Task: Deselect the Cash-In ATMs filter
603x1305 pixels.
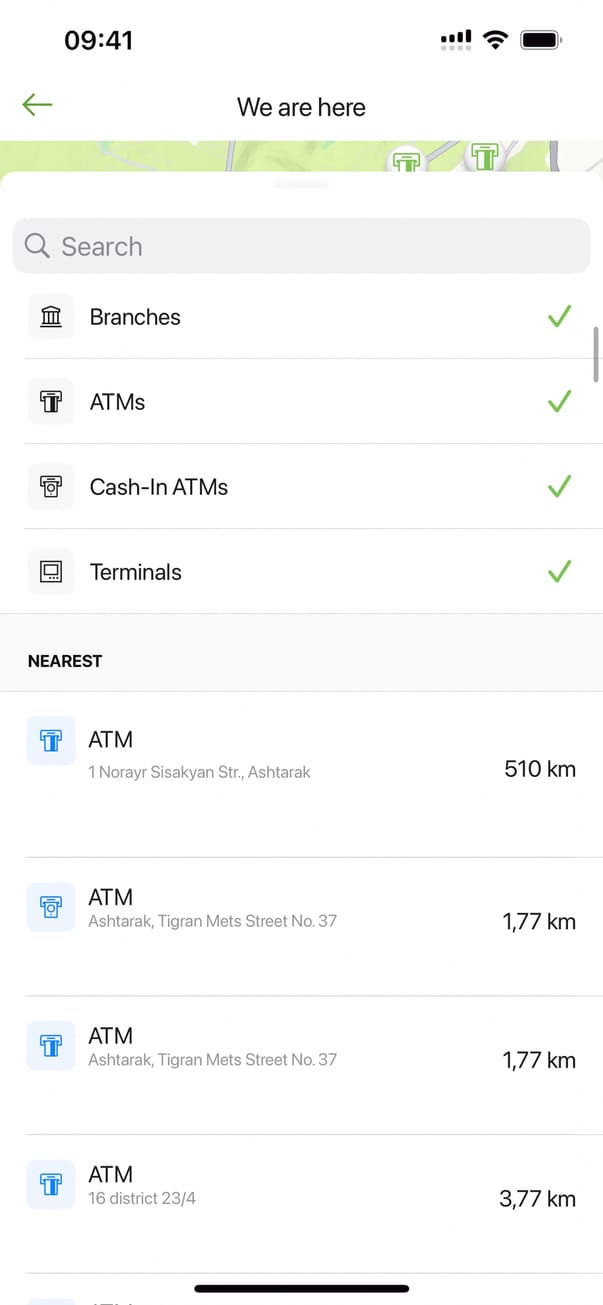Action: pyautogui.click(x=559, y=487)
